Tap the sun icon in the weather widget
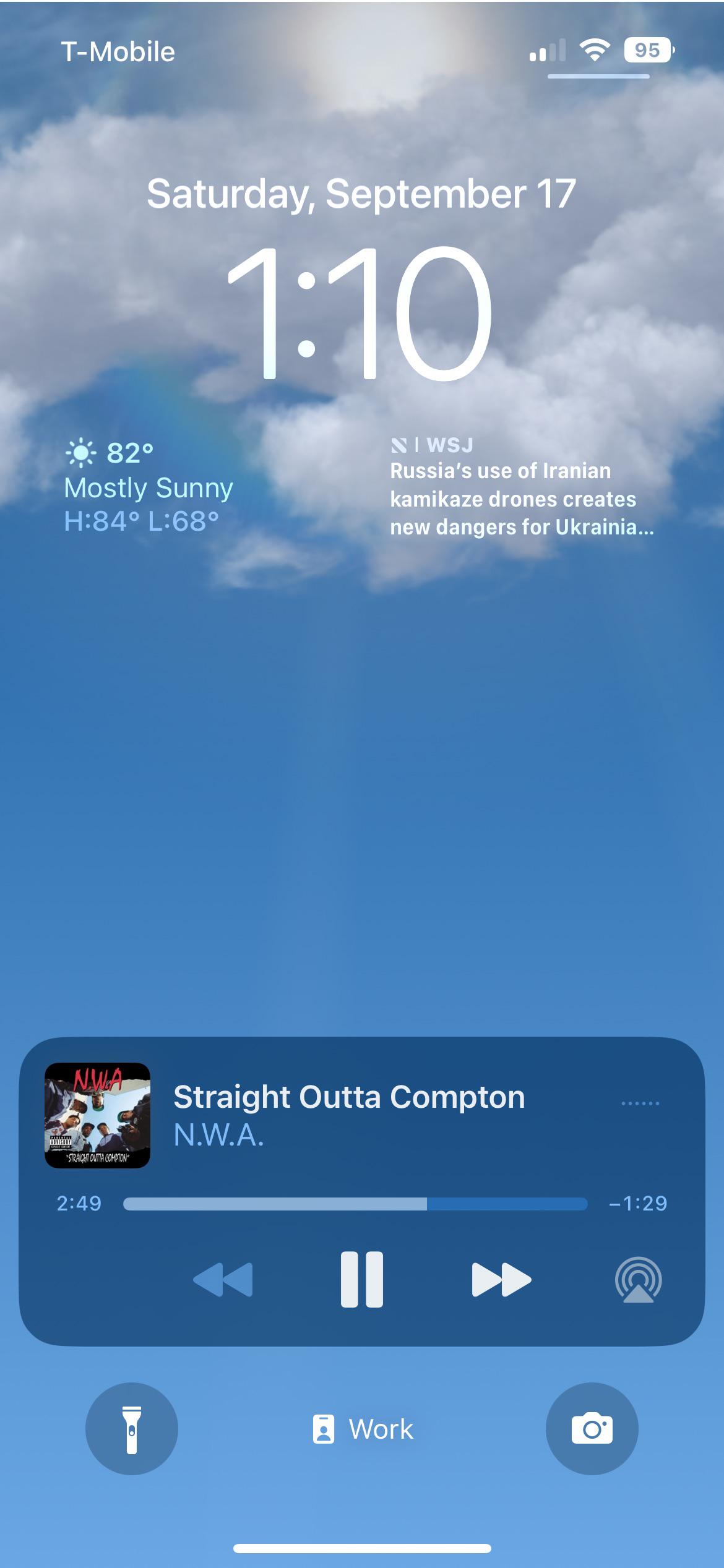The height and width of the screenshot is (1568, 724). pyautogui.click(x=81, y=453)
